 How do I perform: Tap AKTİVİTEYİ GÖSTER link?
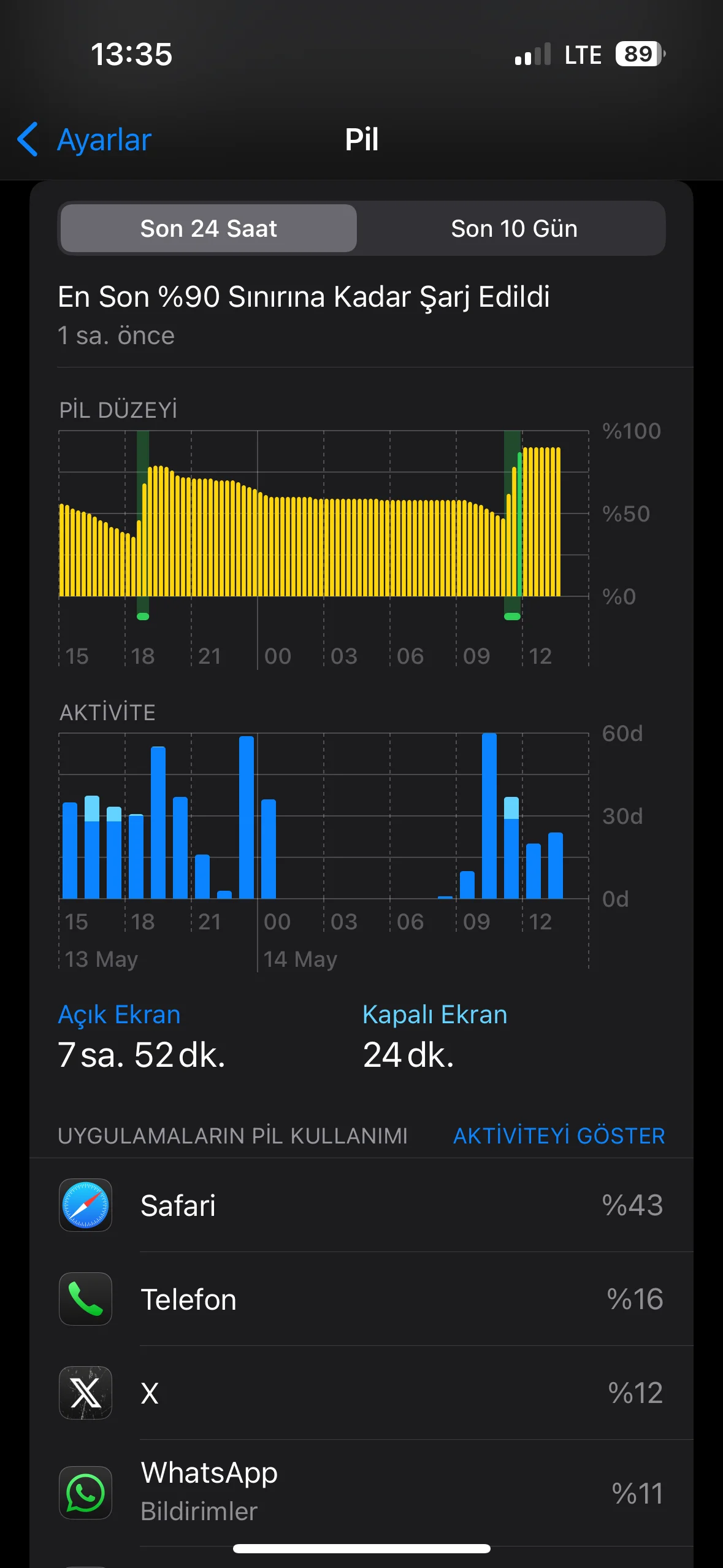[x=559, y=1136]
